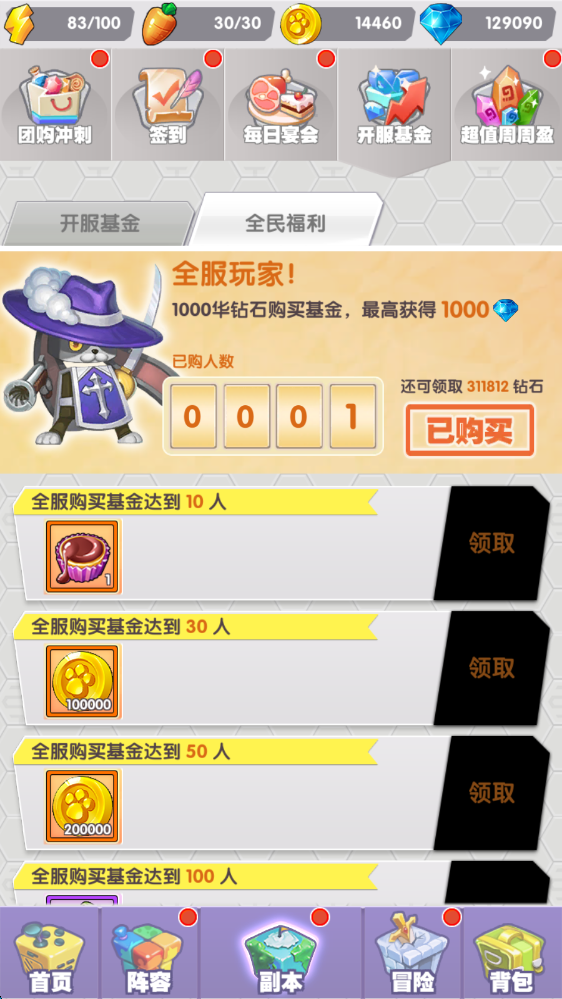Switch to the 开服基金 tab
This screenshot has width=562, height=999.
99,224
